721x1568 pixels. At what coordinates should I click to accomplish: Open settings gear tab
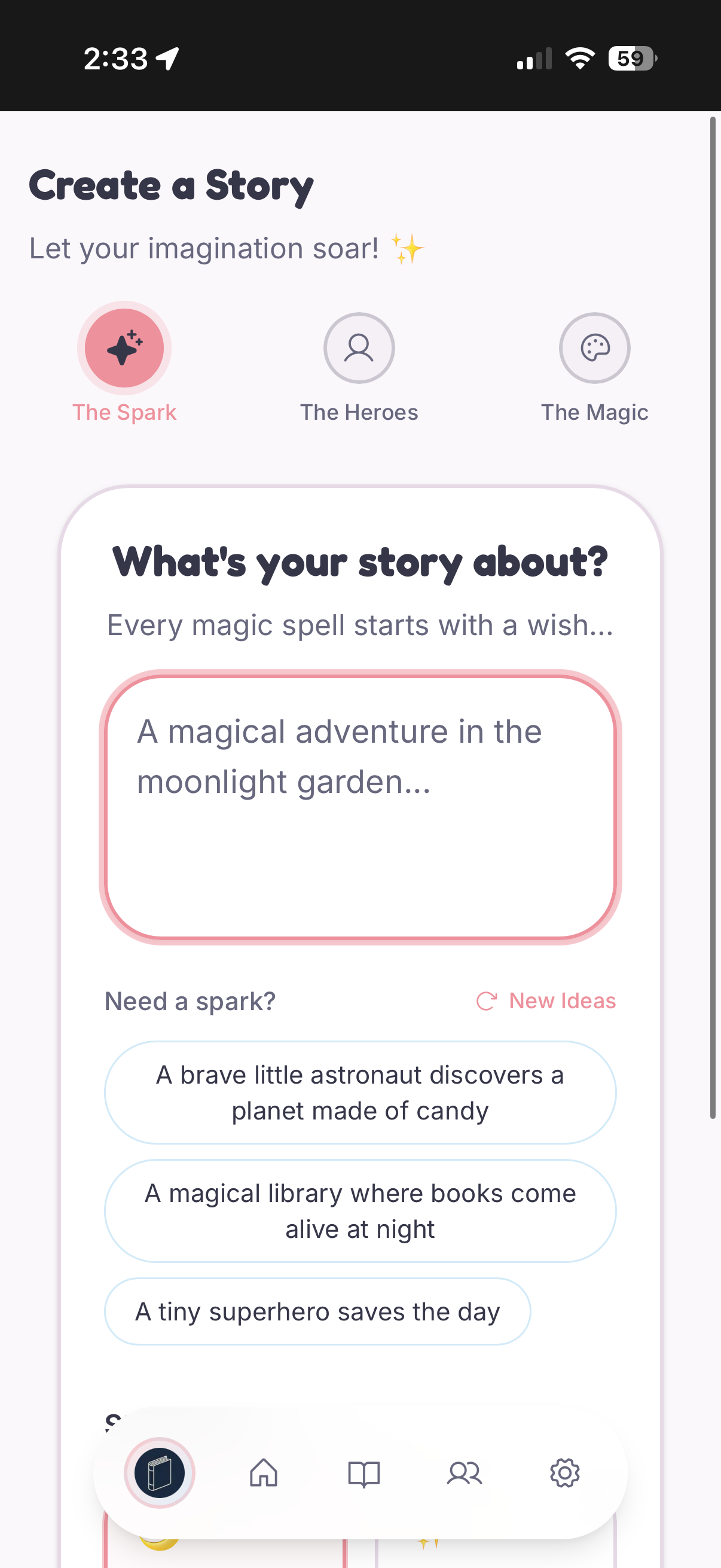point(564,1473)
